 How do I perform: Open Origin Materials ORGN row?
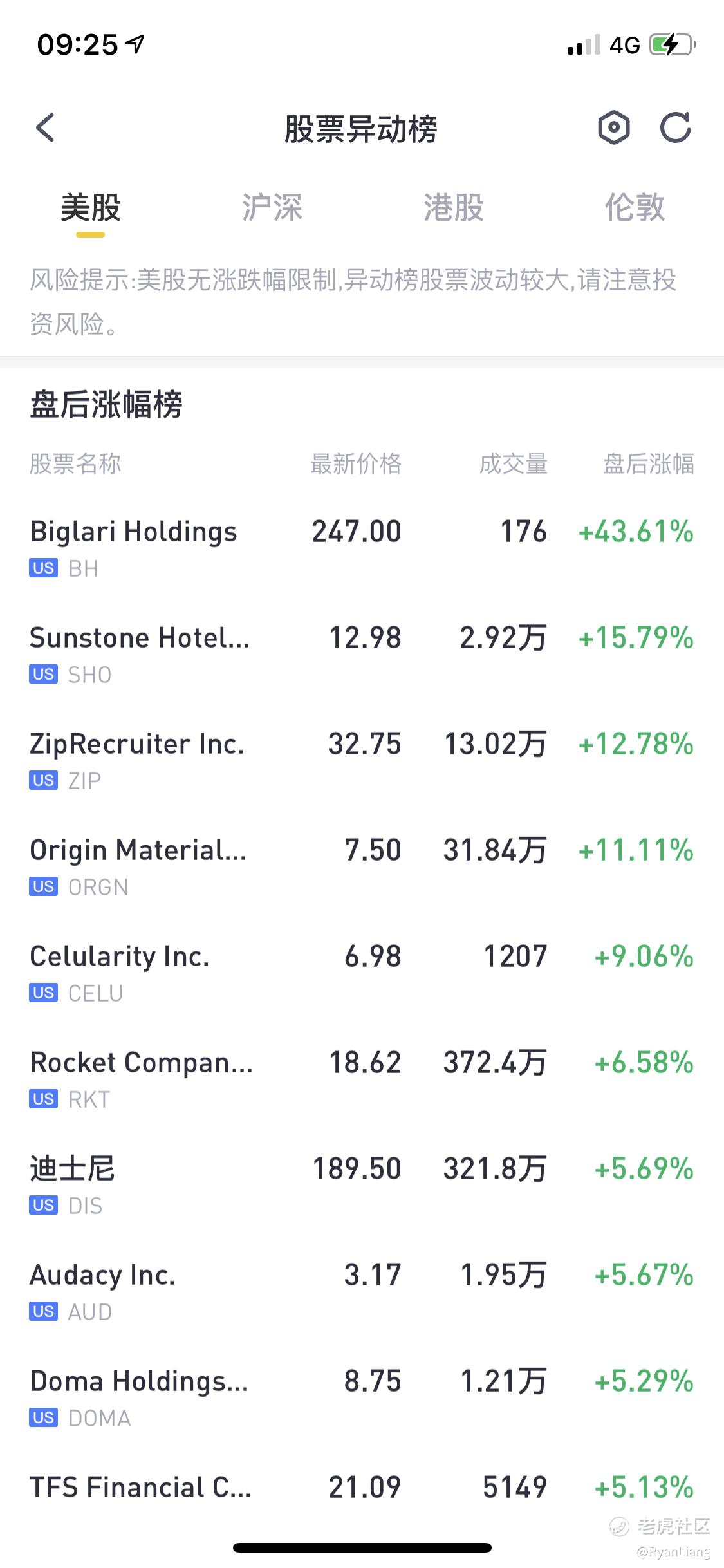click(362, 867)
